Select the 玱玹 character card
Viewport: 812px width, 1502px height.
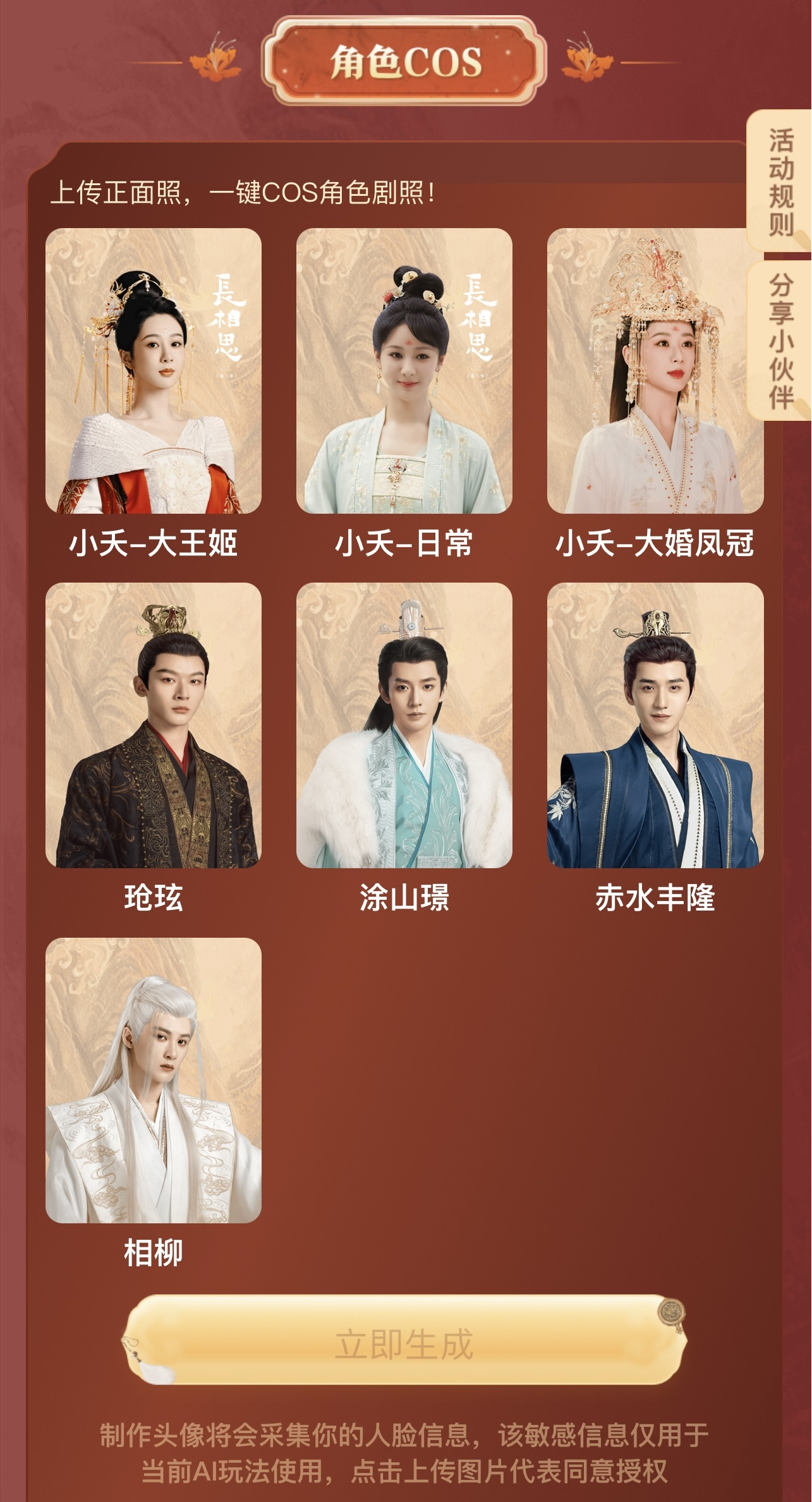tap(153, 725)
